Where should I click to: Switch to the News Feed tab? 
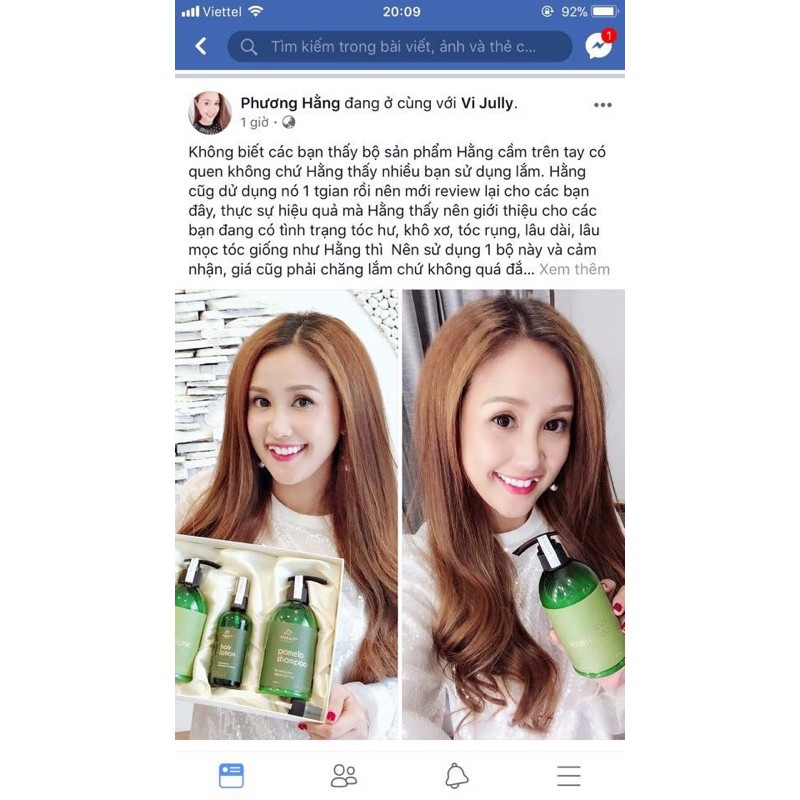(231, 775)
